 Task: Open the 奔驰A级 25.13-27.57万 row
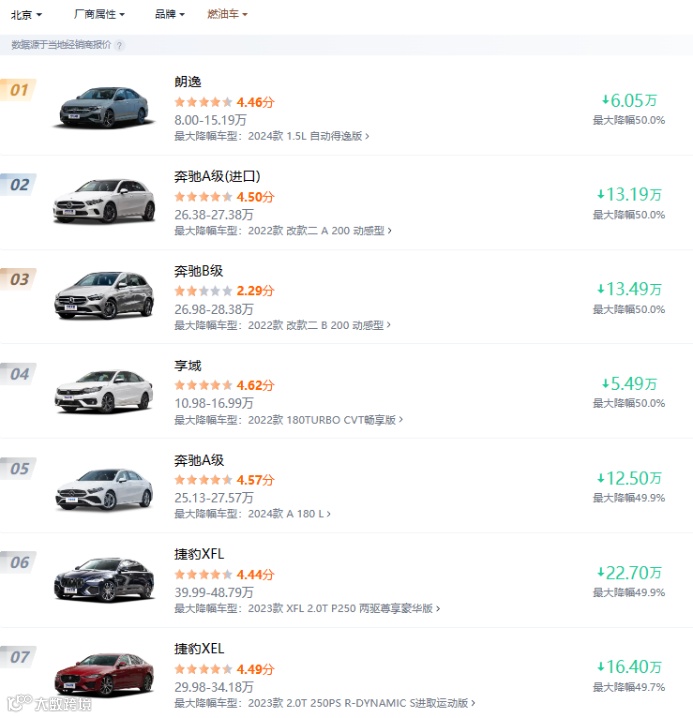coord(198,460)
